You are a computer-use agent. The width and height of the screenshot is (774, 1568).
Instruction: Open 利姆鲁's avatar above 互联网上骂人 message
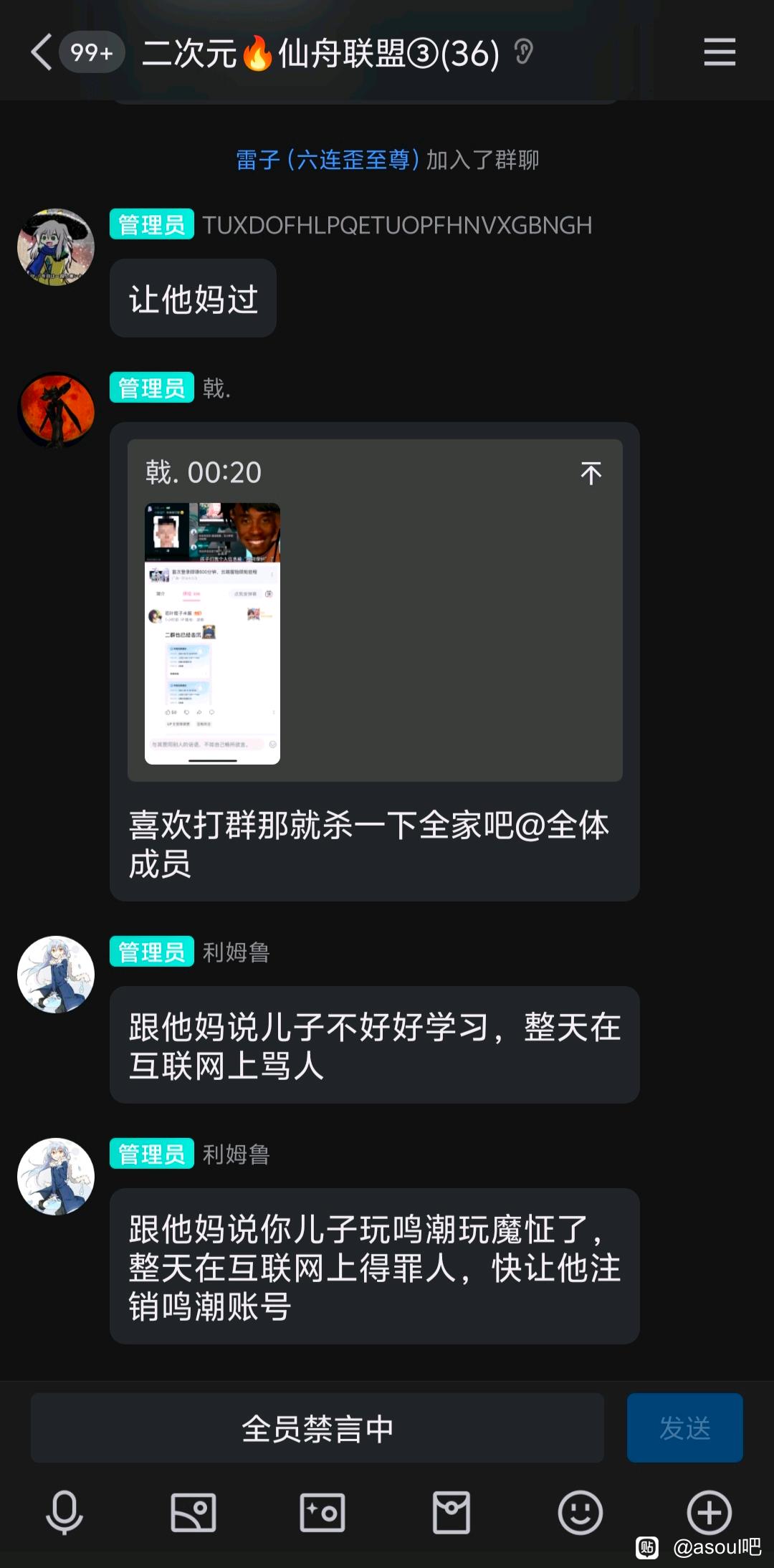(x=56, y=975)
